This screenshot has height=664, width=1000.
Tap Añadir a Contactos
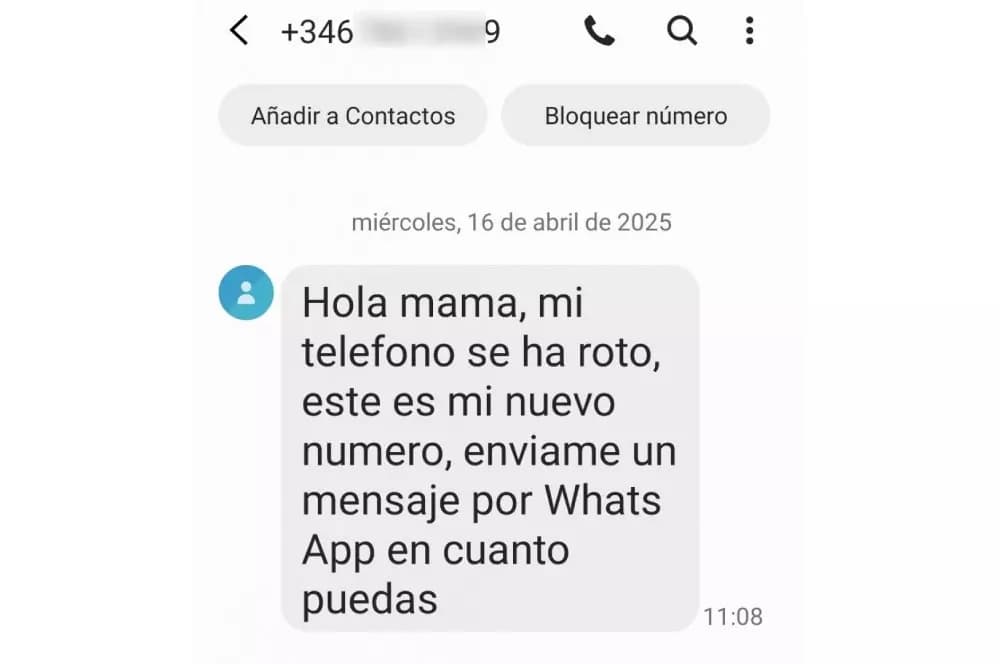coord(352,116)
